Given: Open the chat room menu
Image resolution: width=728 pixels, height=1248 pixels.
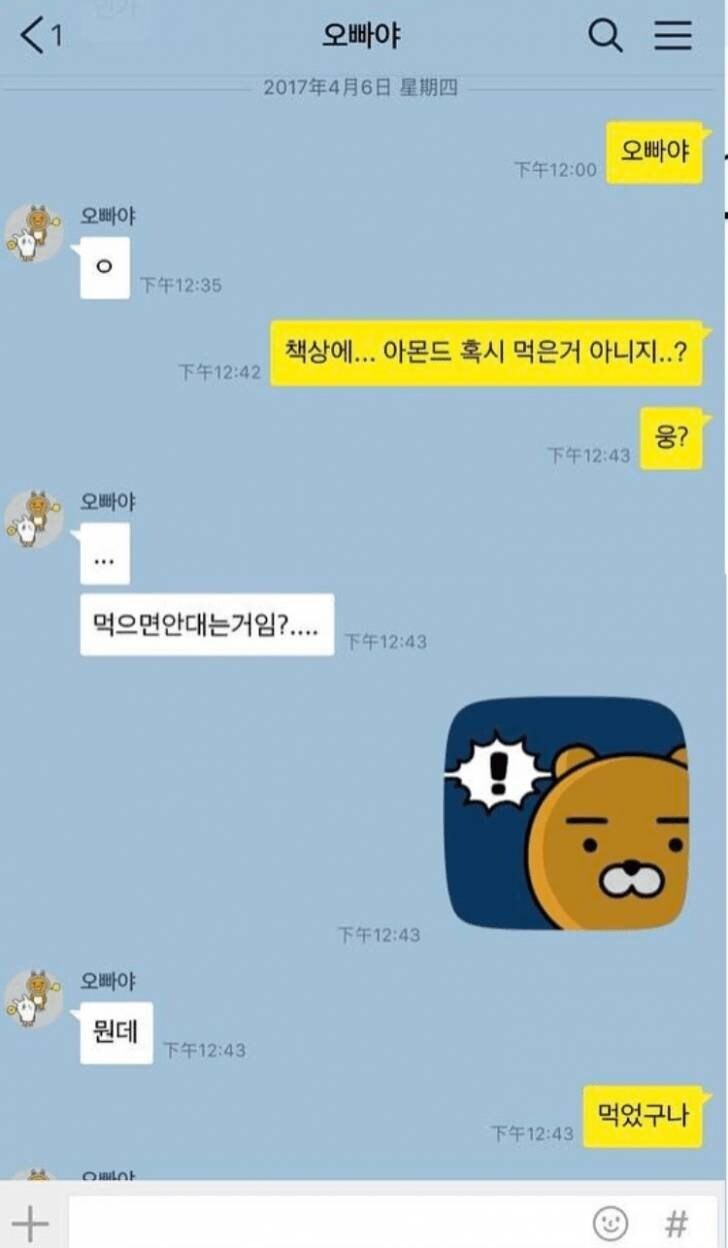Looking at the screenshot, I should [x=673, y=36].
